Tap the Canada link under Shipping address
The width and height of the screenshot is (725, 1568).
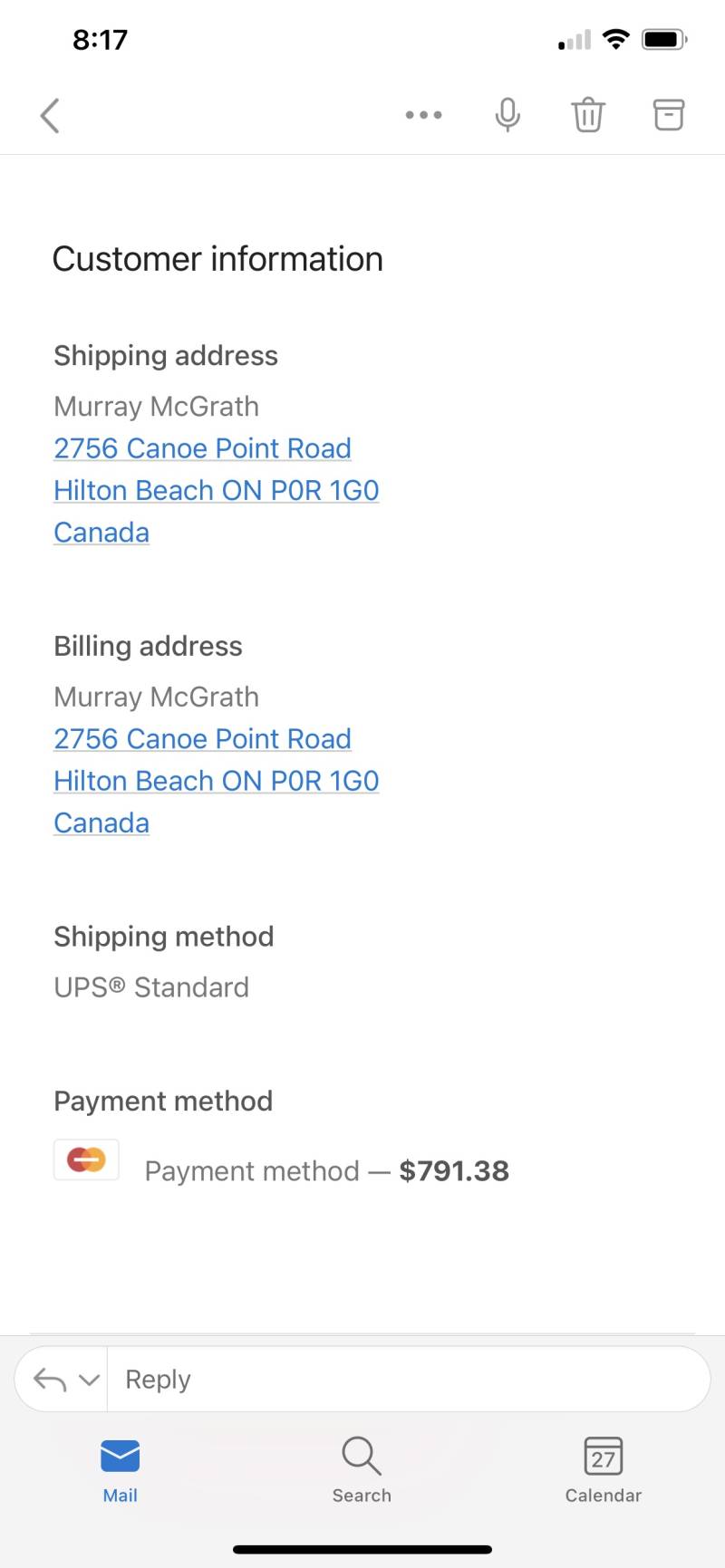tap(101, 533)
